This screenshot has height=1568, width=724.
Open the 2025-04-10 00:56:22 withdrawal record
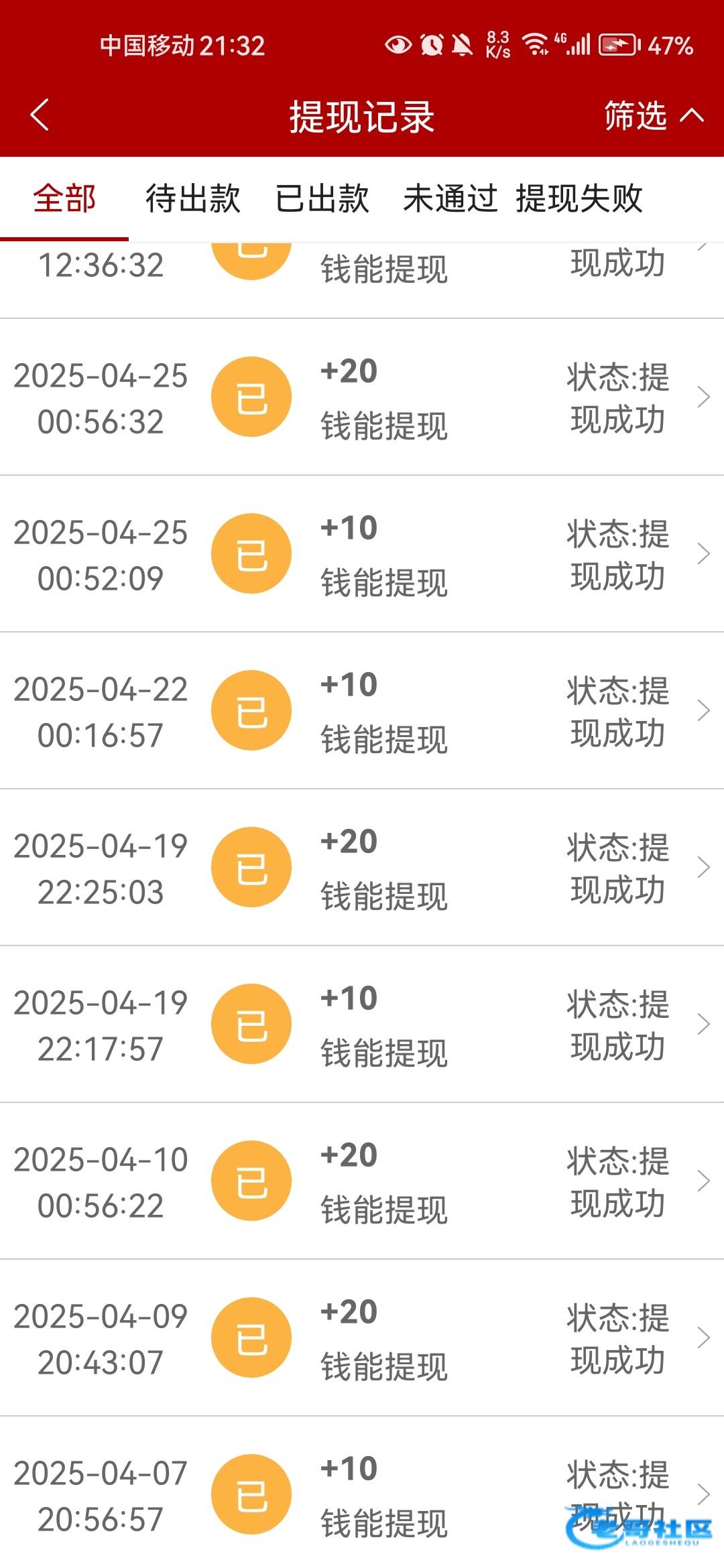click(362, 1181)
